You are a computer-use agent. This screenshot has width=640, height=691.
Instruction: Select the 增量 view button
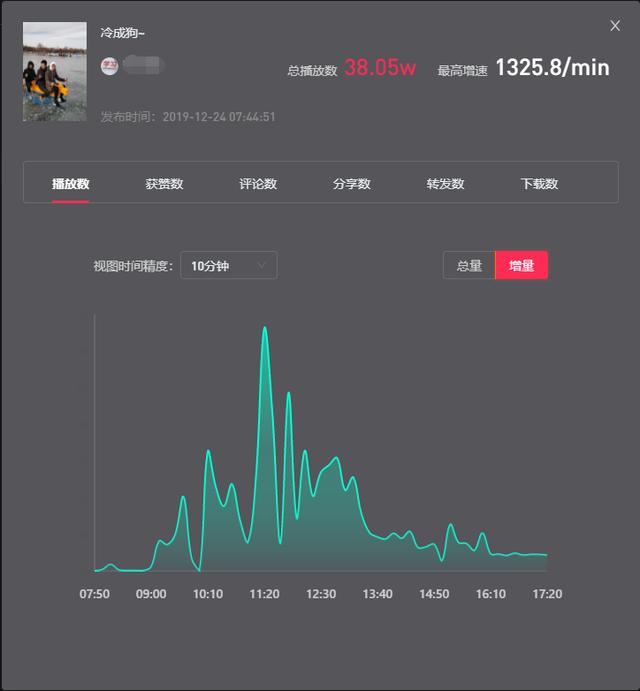[x=521, y=266]
